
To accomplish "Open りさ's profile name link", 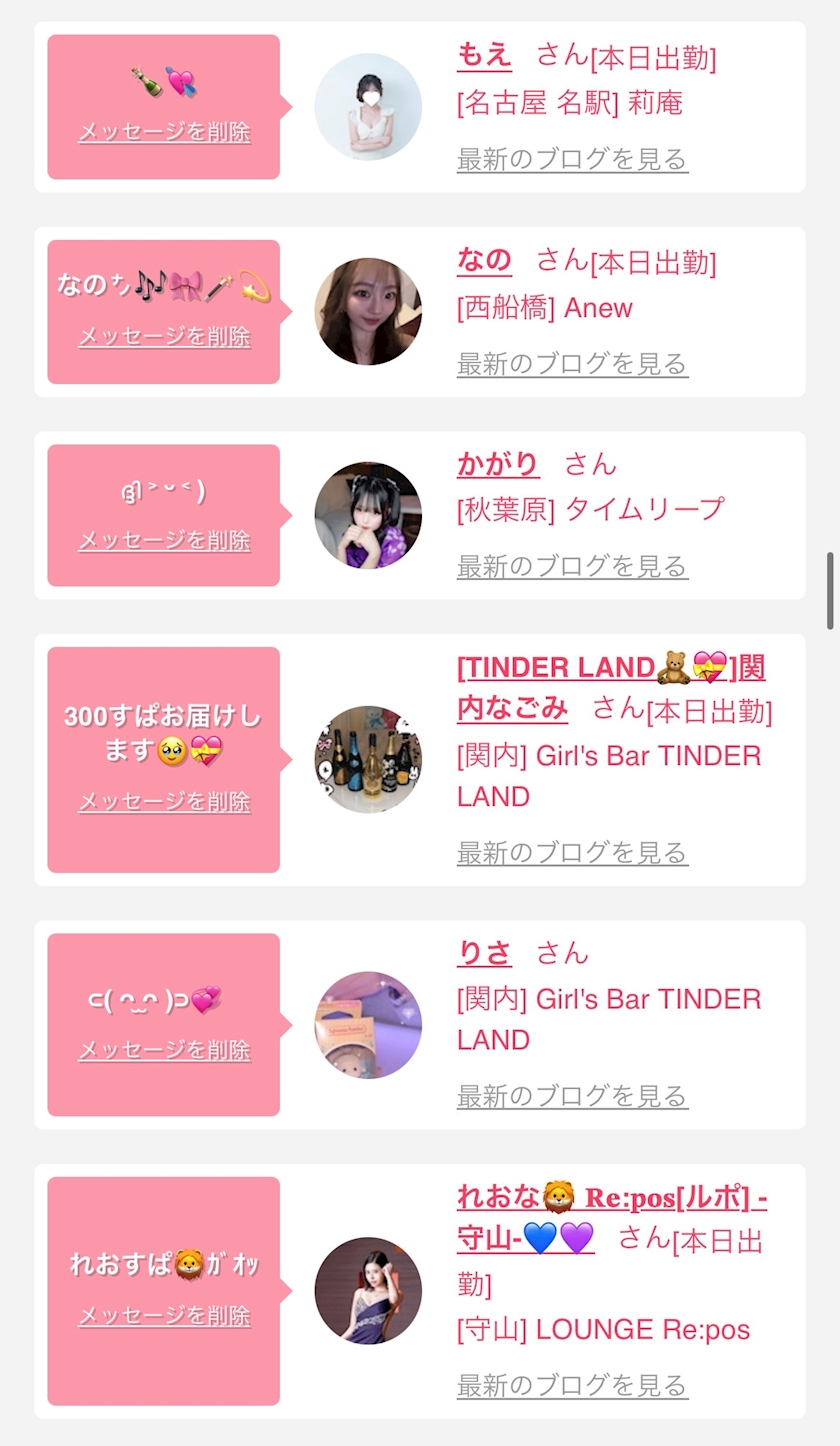I will [x=484, y=954].
